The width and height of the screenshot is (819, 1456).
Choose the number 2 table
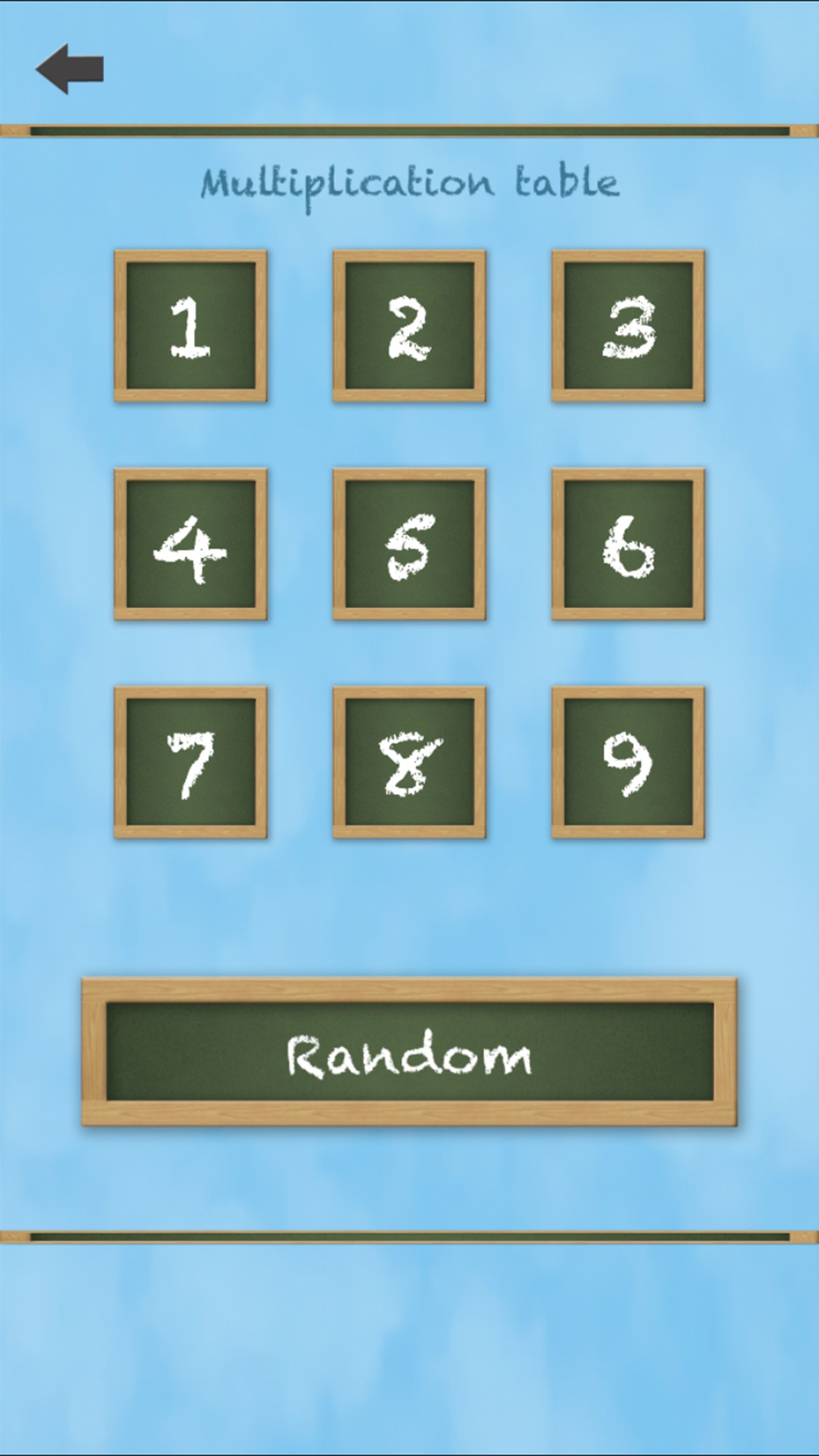[x=409, y=326]
